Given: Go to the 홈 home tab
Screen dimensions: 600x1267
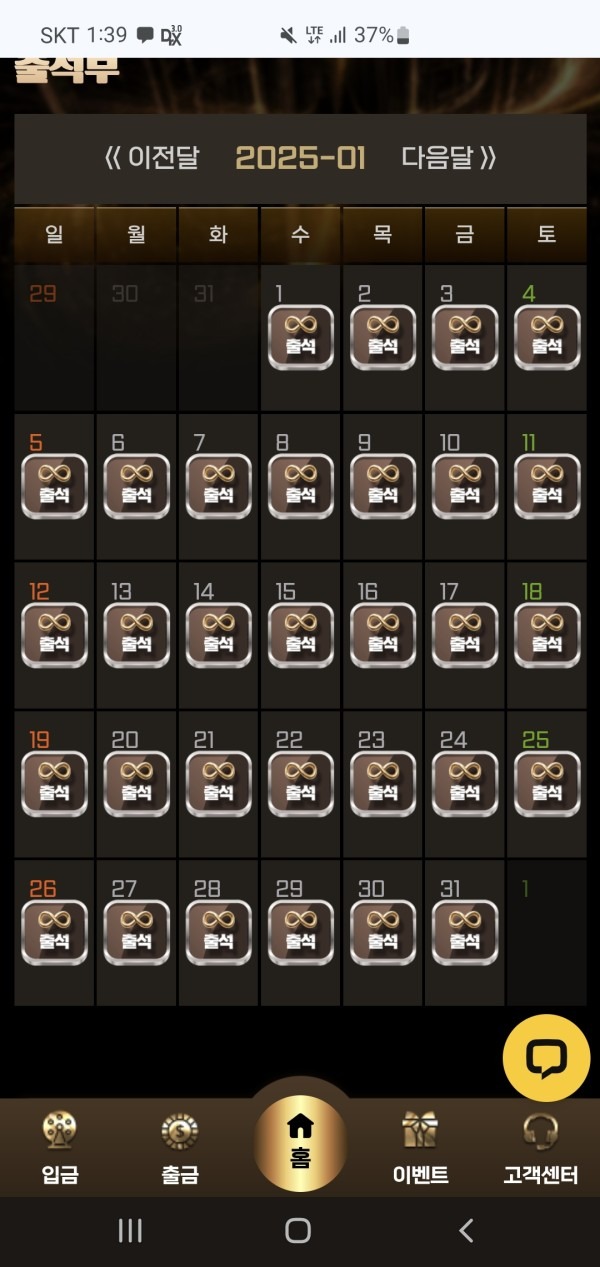Looking at the screenshot, I should pyautogui.click(x=300, y=1140).
